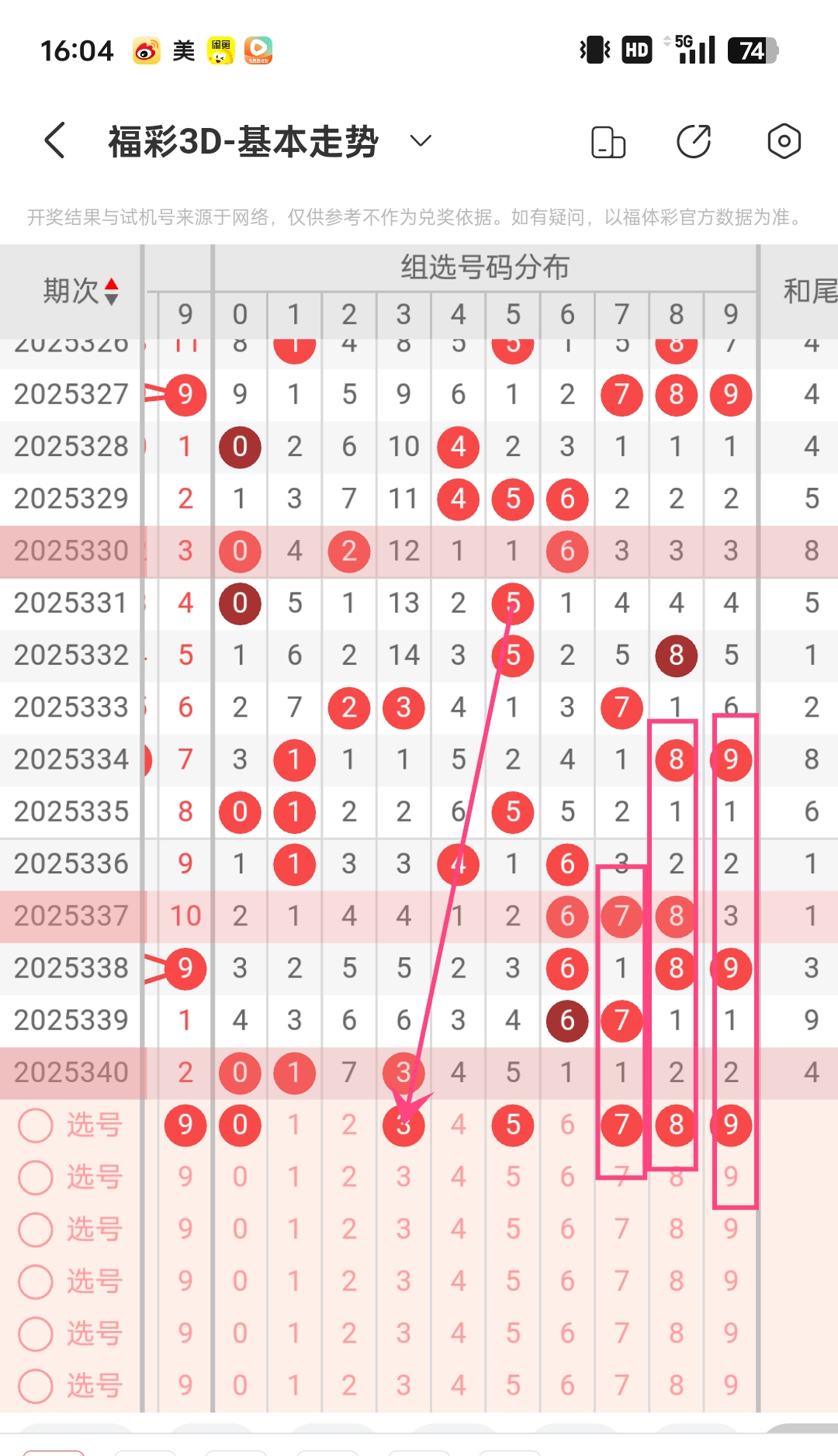Tap the 福彩3D-基本走势 title
Viewport: 838px width, 1456px height.
click(242, 140)
